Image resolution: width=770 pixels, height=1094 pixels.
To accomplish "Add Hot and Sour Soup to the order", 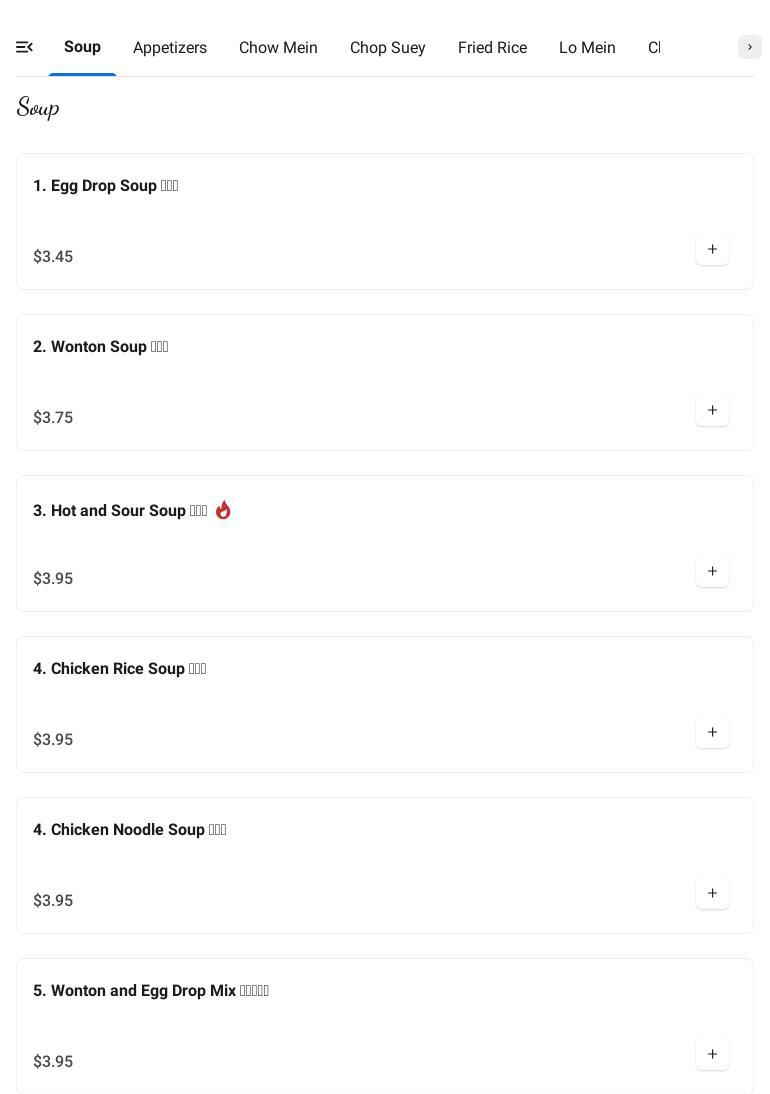I will click(712, 571).
